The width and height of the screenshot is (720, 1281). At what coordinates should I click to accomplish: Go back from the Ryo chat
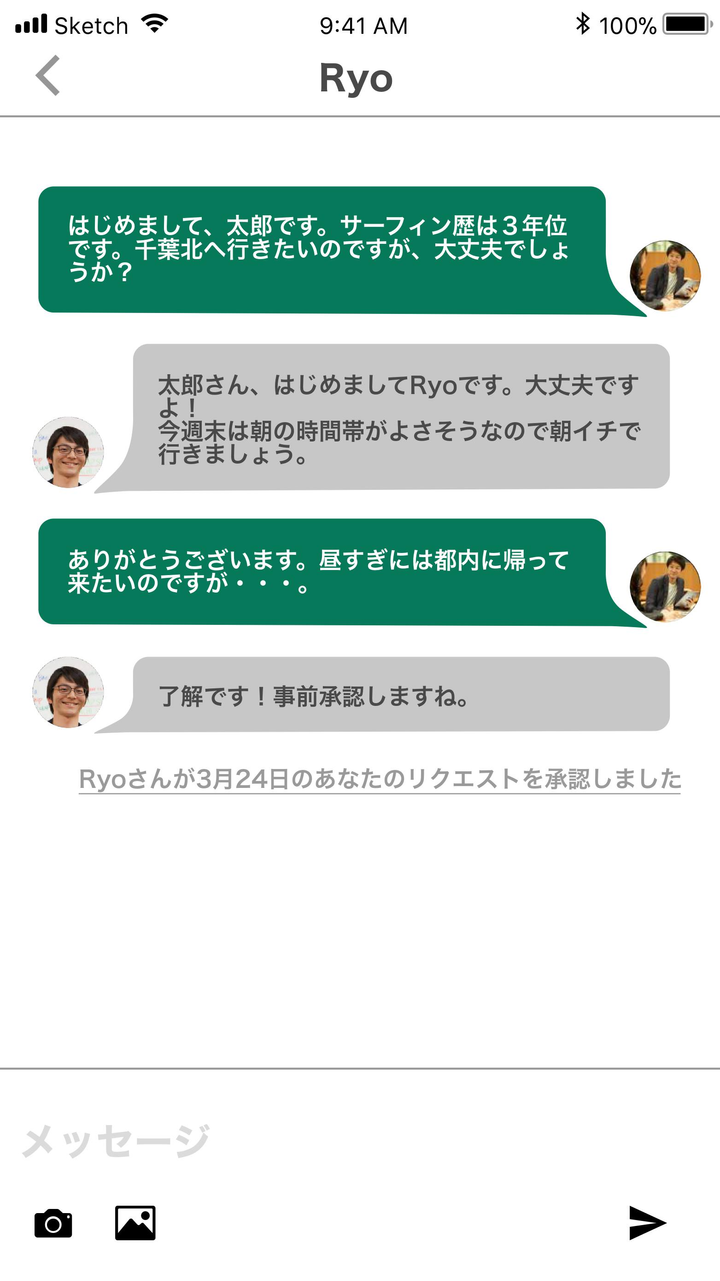[47, 77]
